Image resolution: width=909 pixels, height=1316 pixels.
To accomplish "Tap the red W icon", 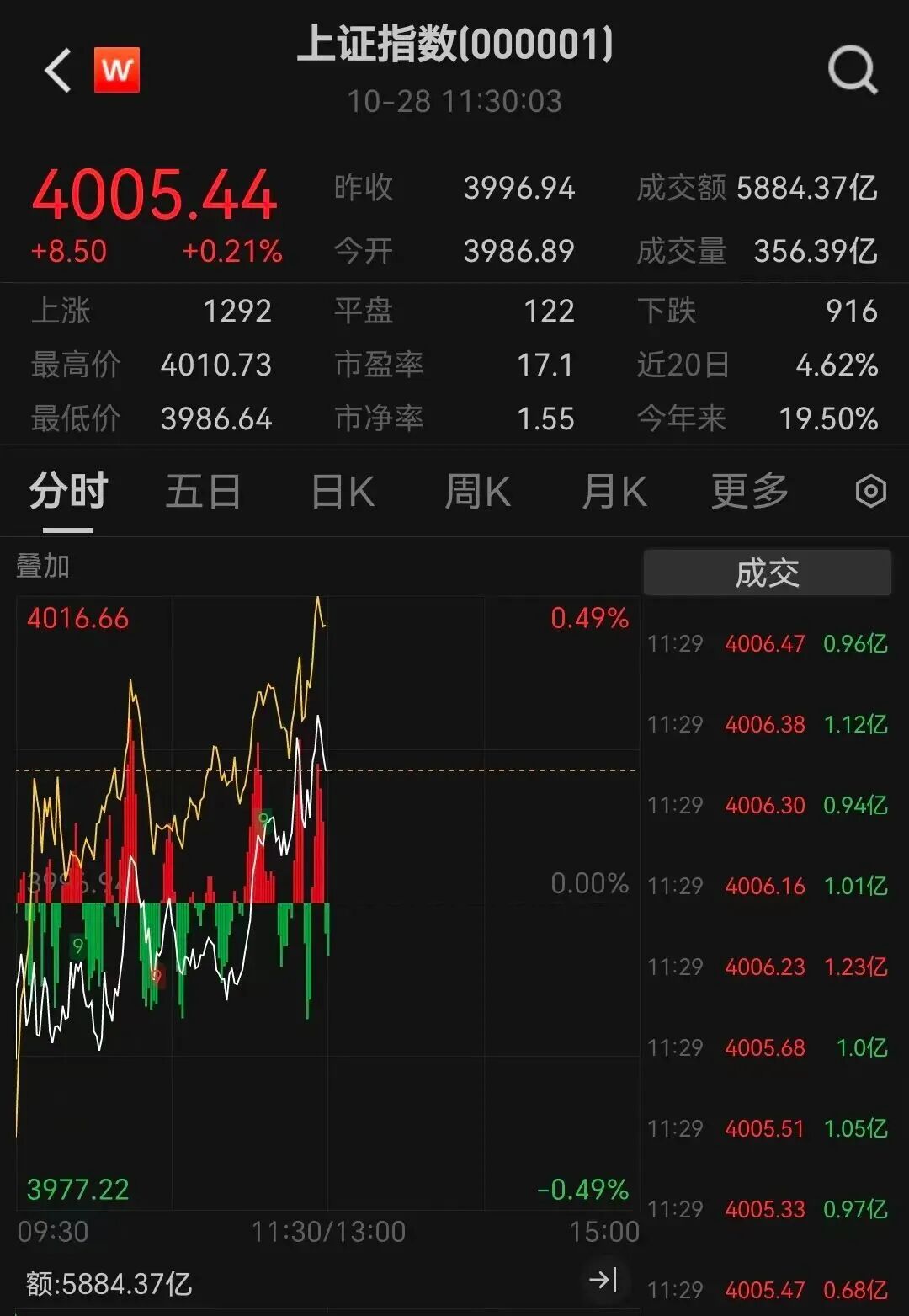I will tap(116, 70).
